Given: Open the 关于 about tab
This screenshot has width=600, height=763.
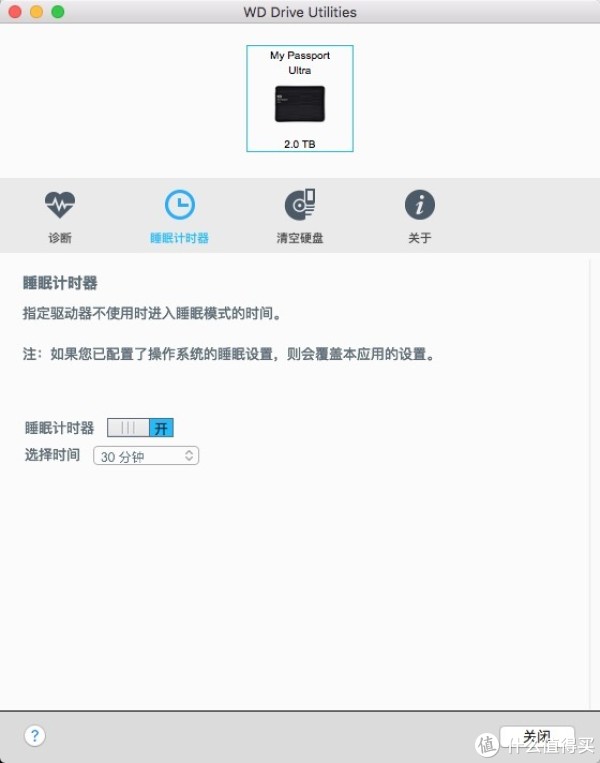Looking at the screenshot, I should (x=420, y=216).
